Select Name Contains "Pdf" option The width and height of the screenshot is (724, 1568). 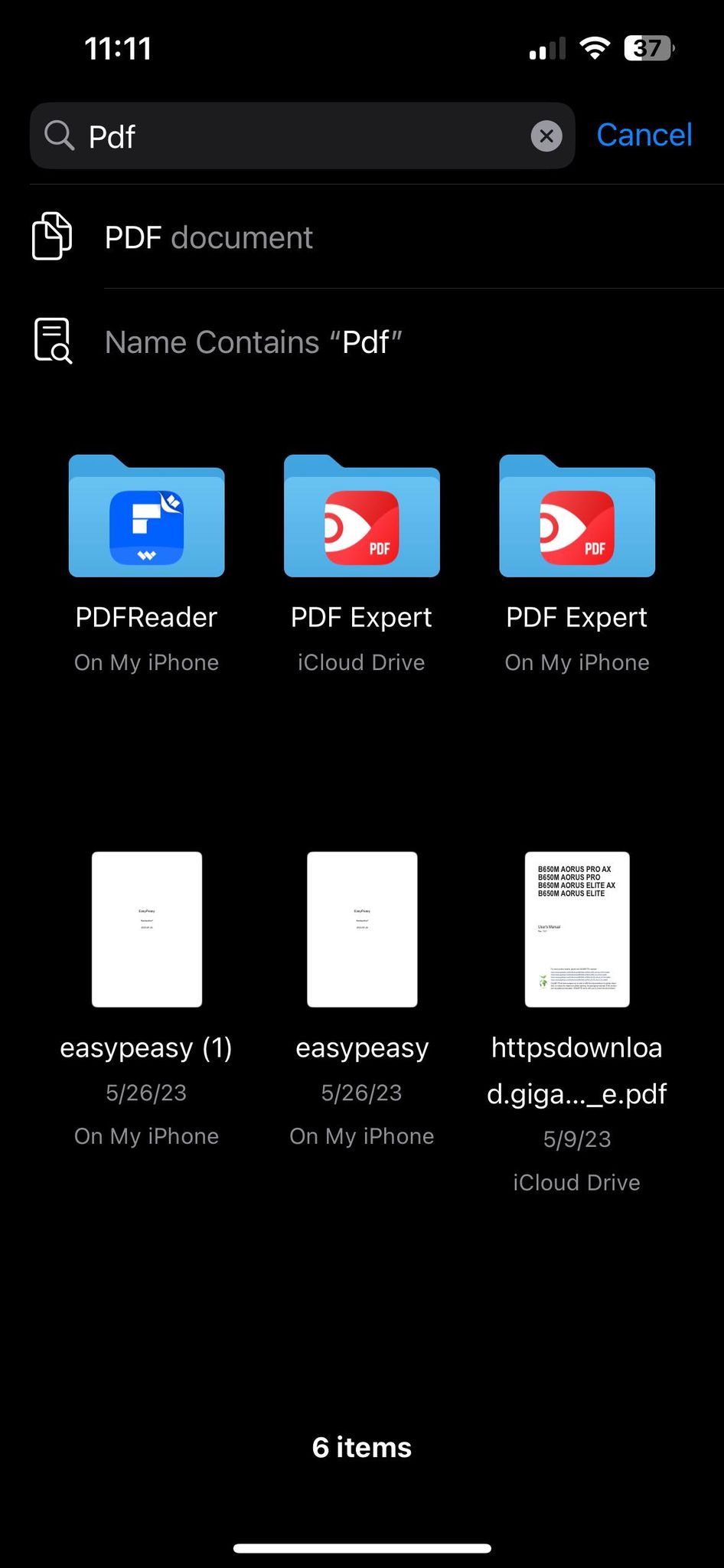tap(254, 341)
